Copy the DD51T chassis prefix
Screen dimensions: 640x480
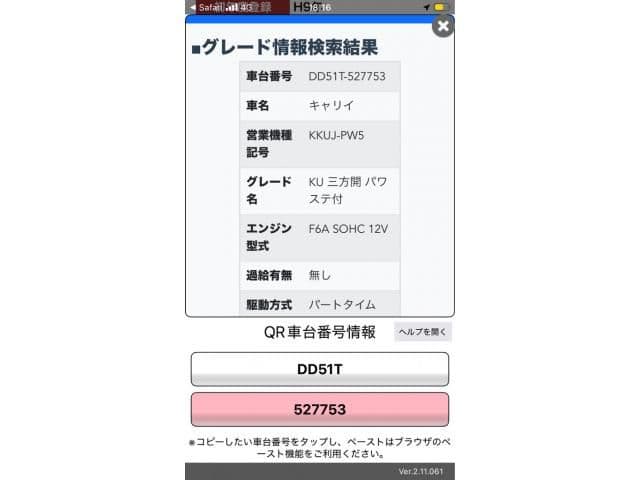[319, 369]
